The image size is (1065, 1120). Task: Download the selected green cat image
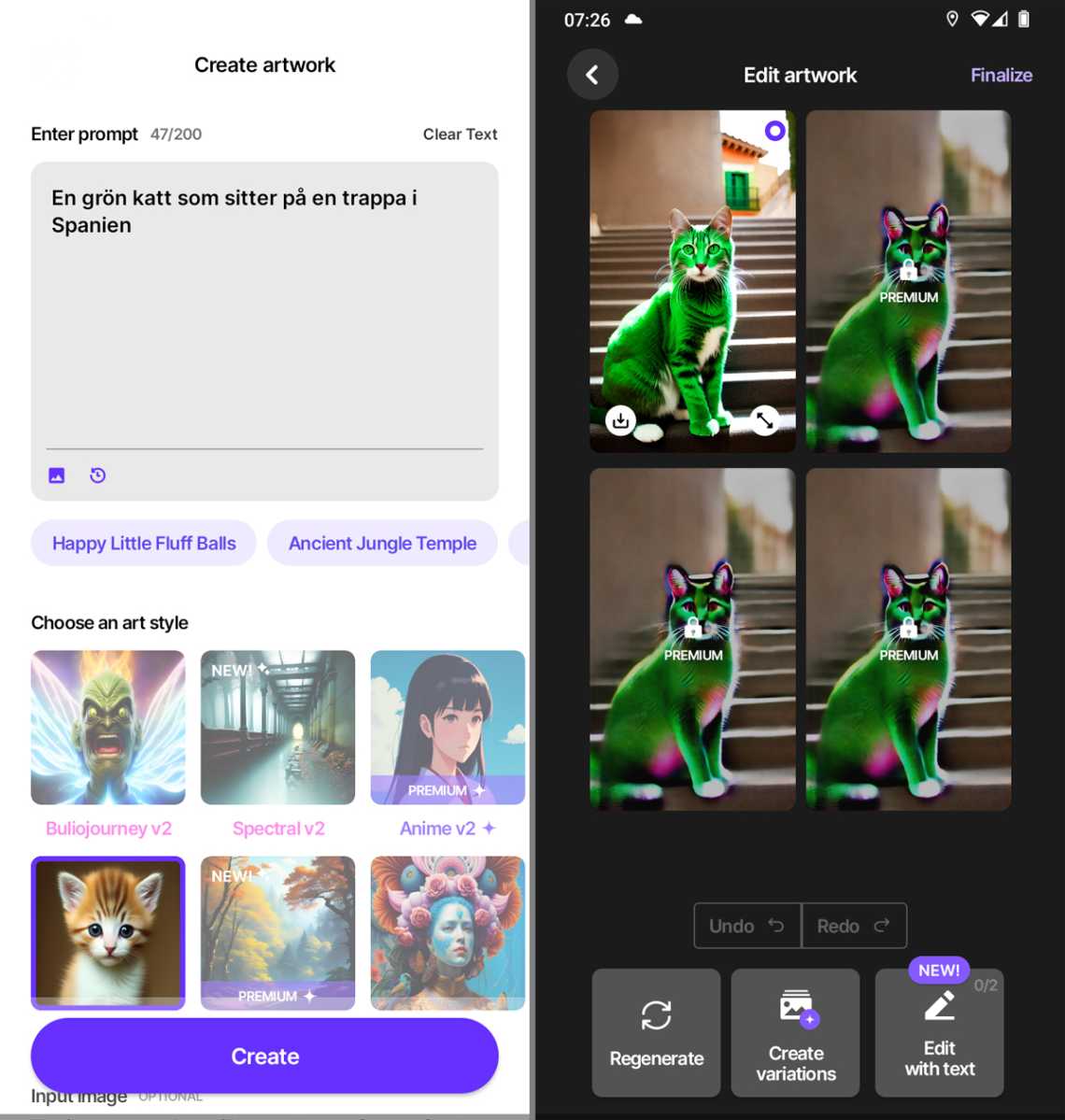[620, 421]
